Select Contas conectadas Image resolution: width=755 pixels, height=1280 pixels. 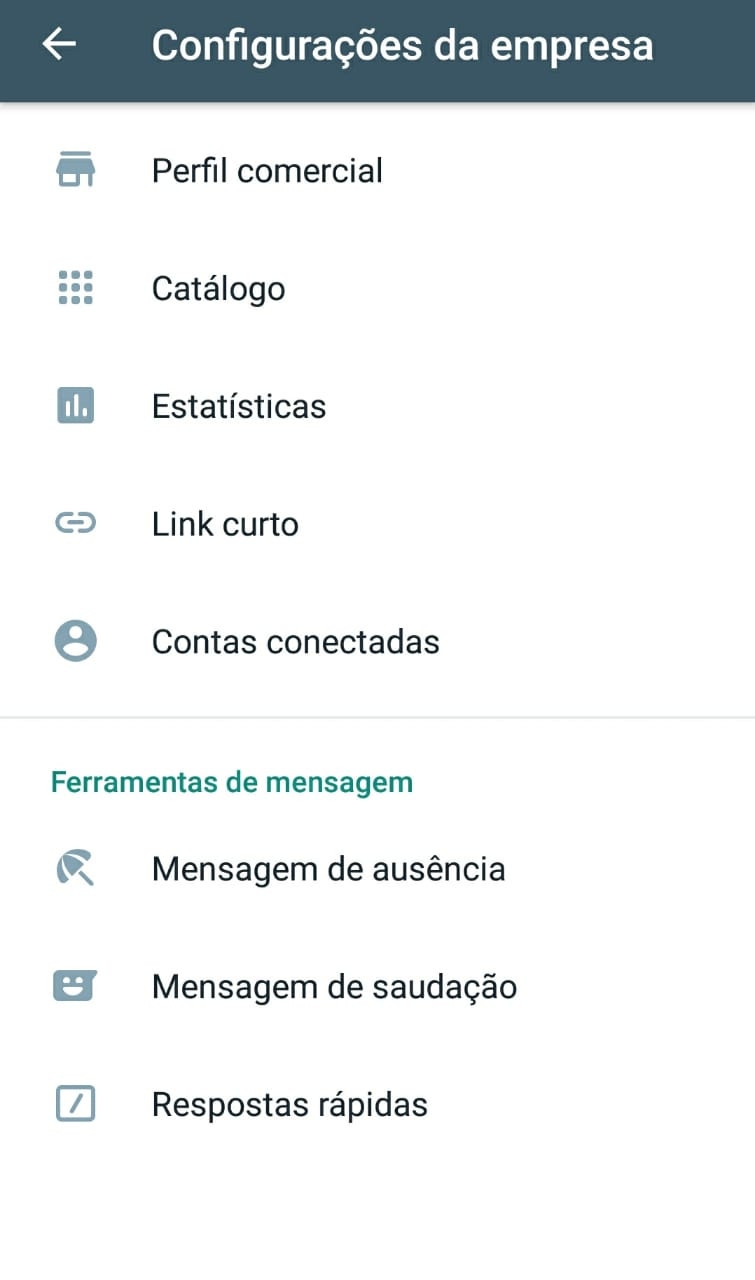377,642
